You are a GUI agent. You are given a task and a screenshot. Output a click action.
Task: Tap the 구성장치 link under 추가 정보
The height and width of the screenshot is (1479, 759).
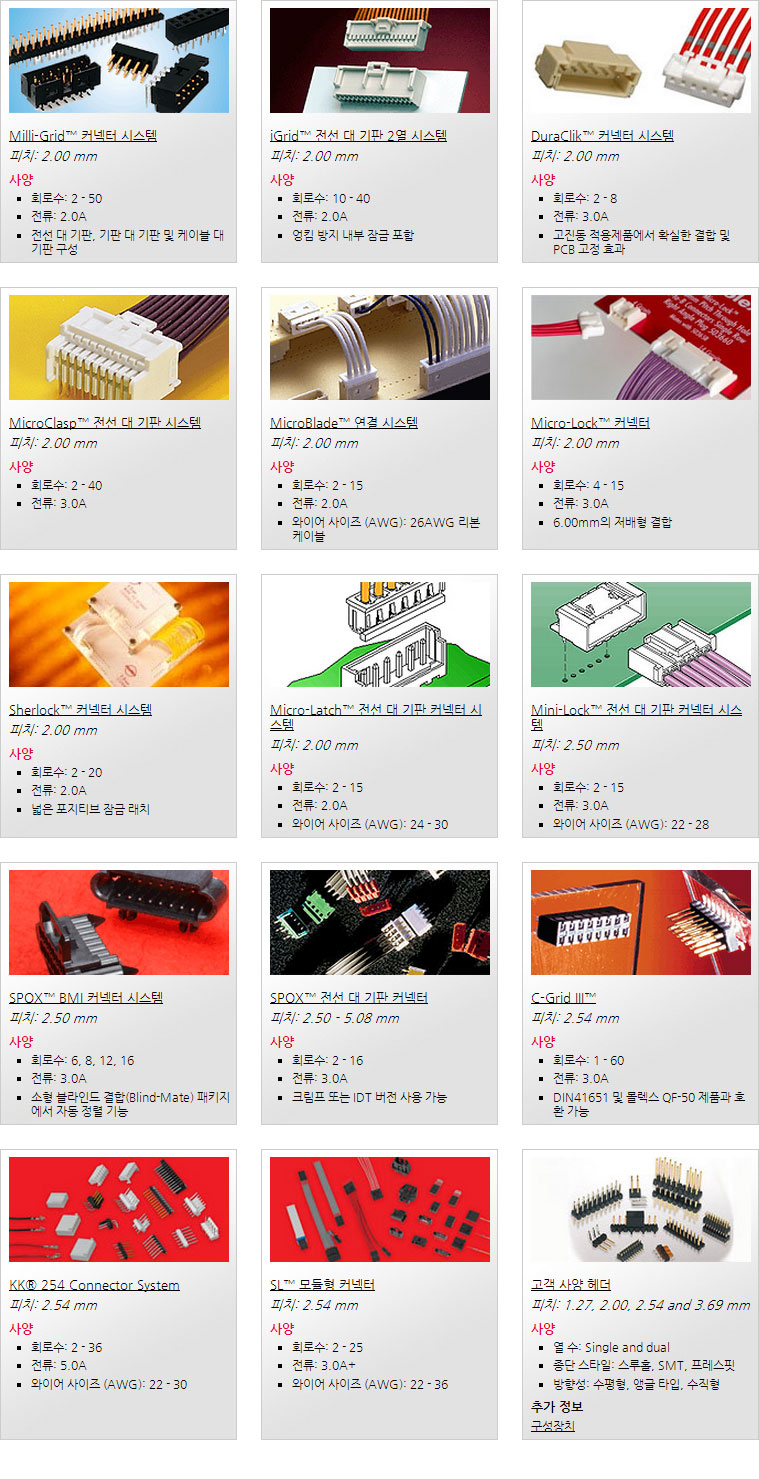(x=553, y=1426)
